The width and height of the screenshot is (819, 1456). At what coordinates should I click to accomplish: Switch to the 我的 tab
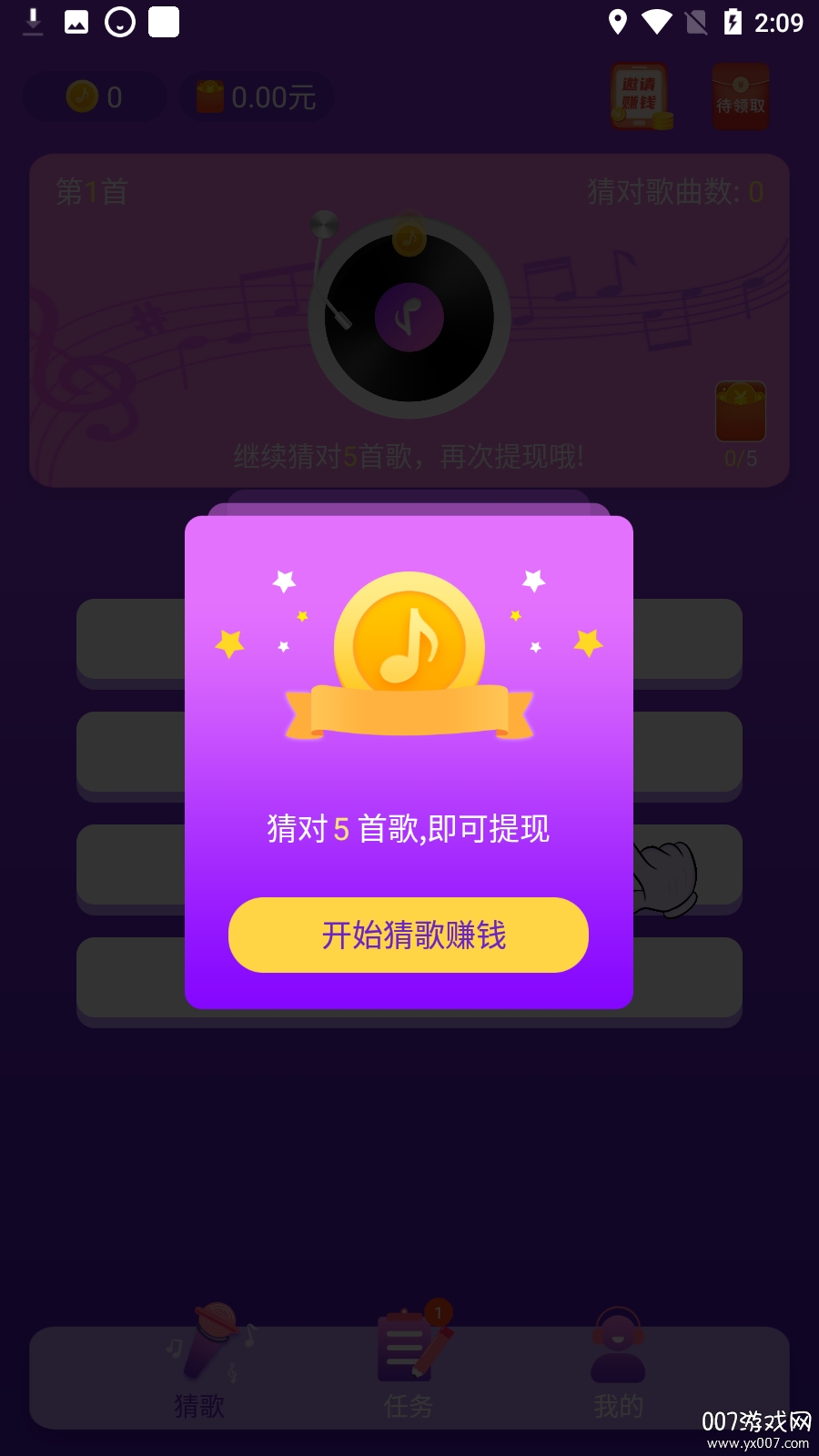618,1362
